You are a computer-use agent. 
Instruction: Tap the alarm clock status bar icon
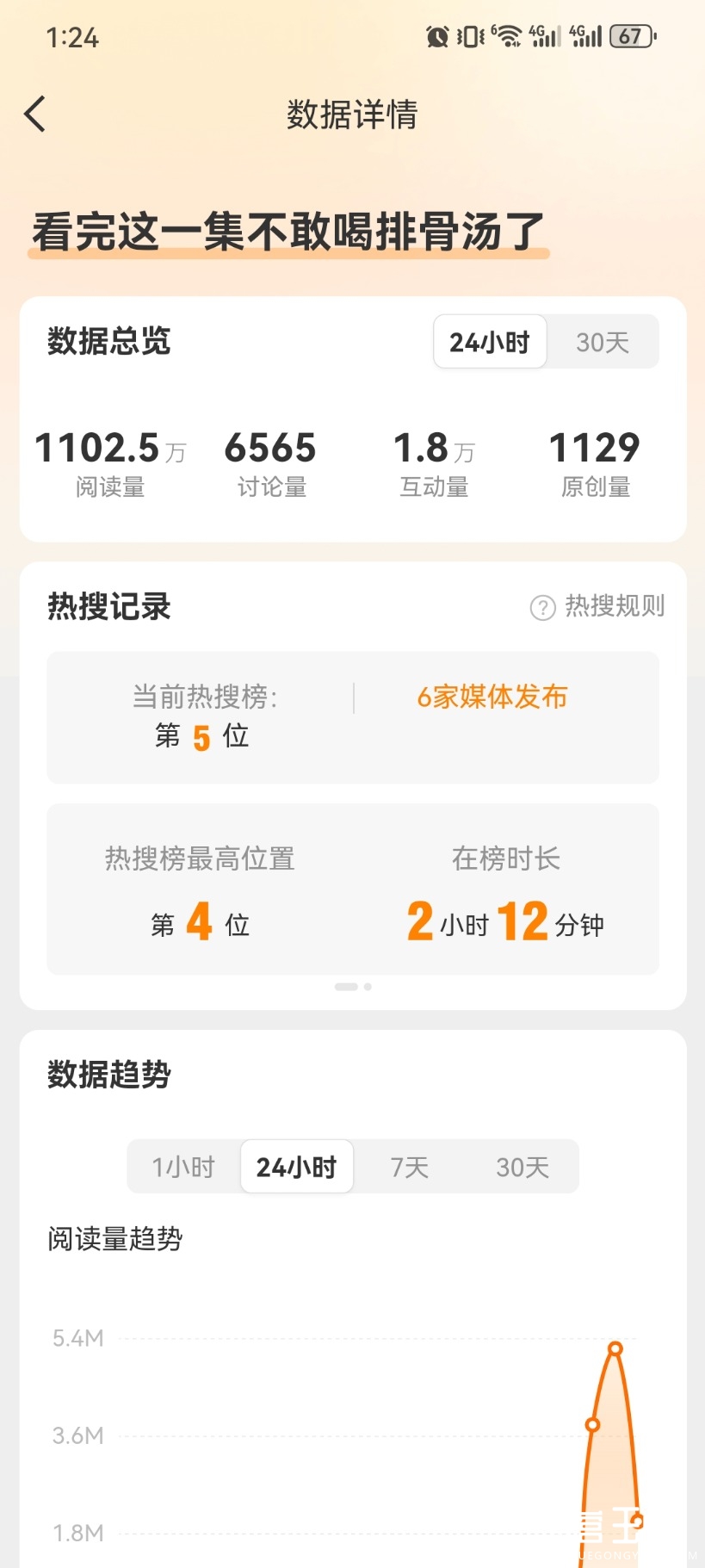(437, 35)
